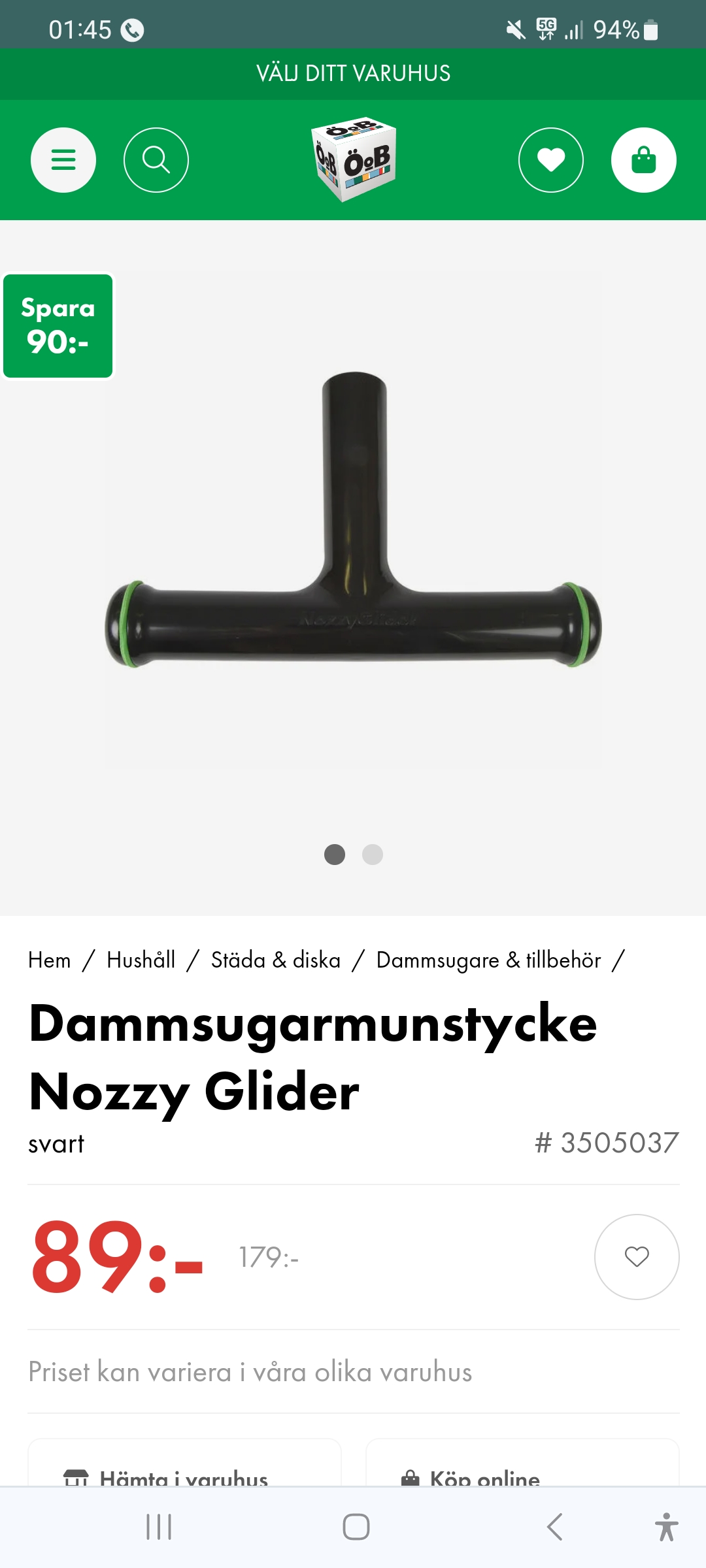The height and width of the screenshot is (1568, 706).
Task: Open the Hushåll breadcrumb
Action: [x=141, y=960]
